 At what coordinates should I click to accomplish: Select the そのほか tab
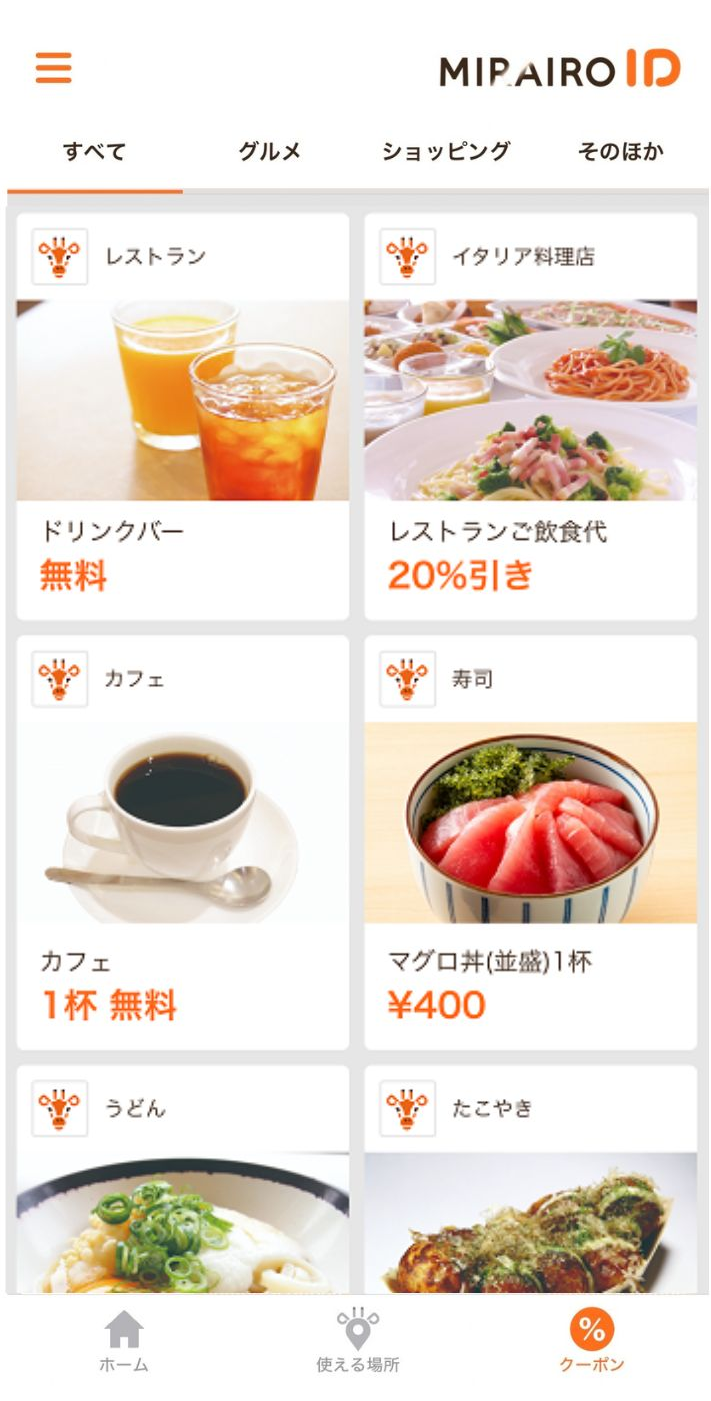coord(621,152)
